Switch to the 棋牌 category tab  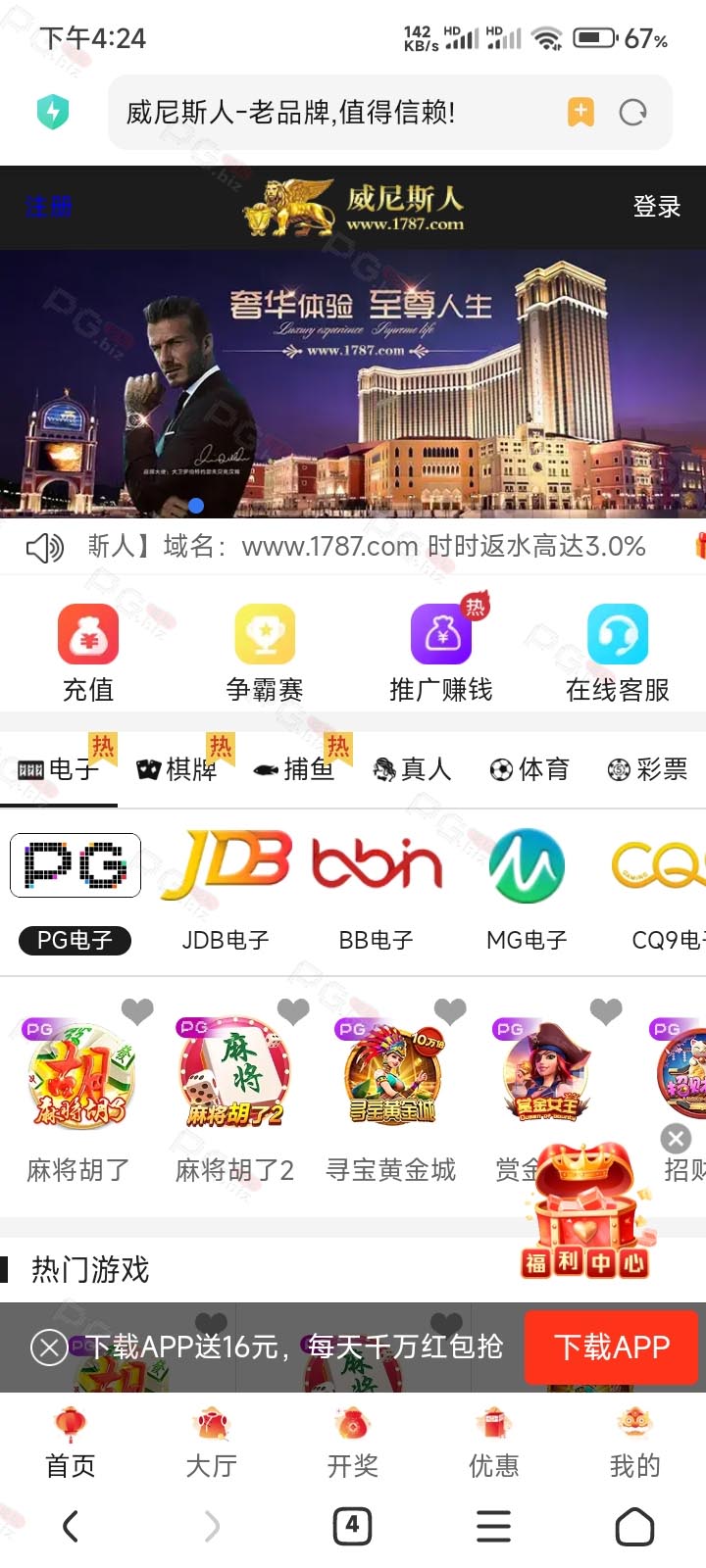[x=177, y=769]
